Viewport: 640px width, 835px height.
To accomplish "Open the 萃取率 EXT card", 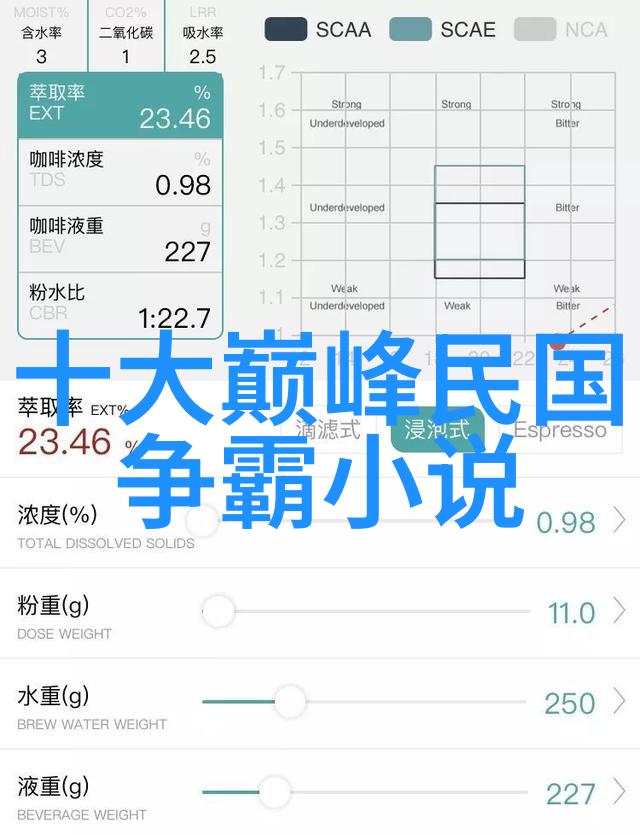I will (120, 106).
